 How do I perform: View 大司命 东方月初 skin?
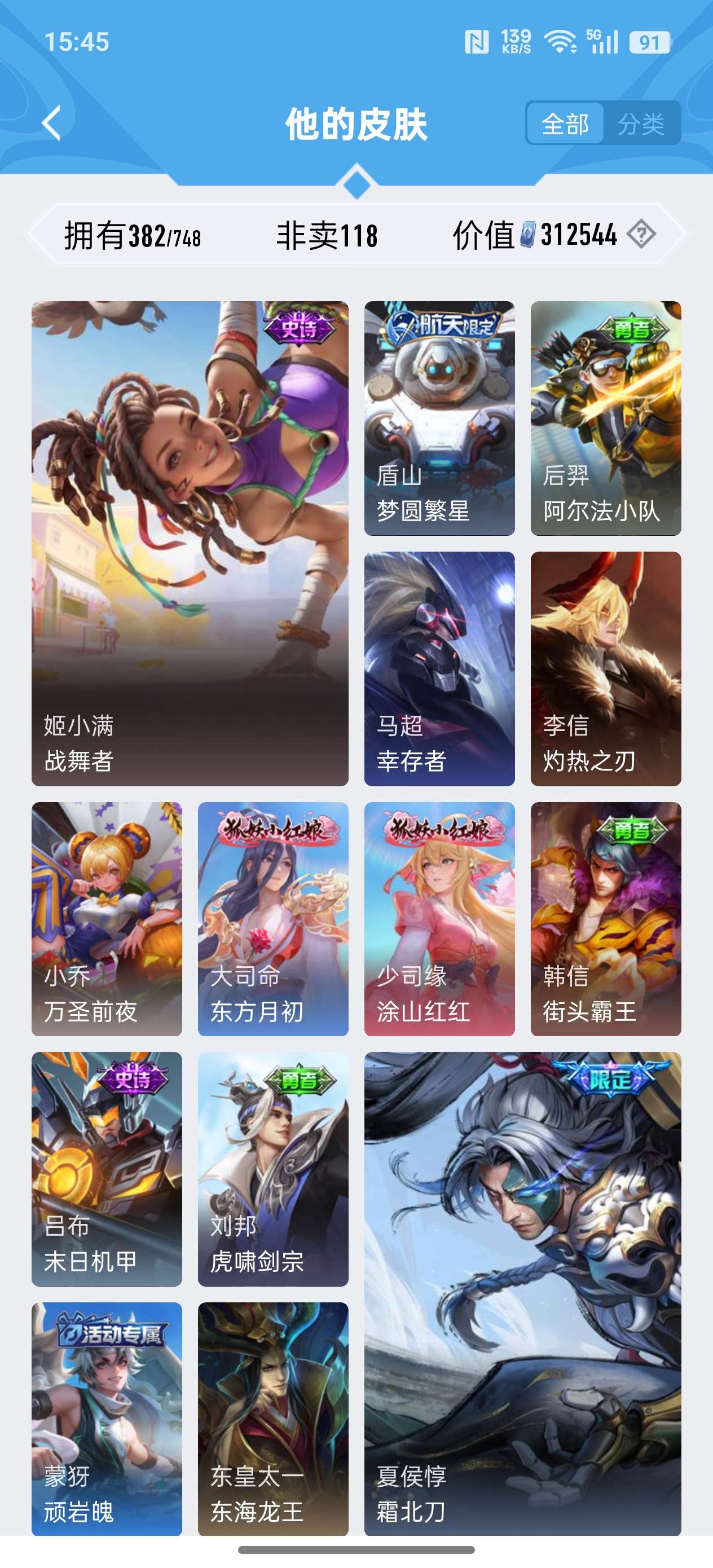(273, 919)
